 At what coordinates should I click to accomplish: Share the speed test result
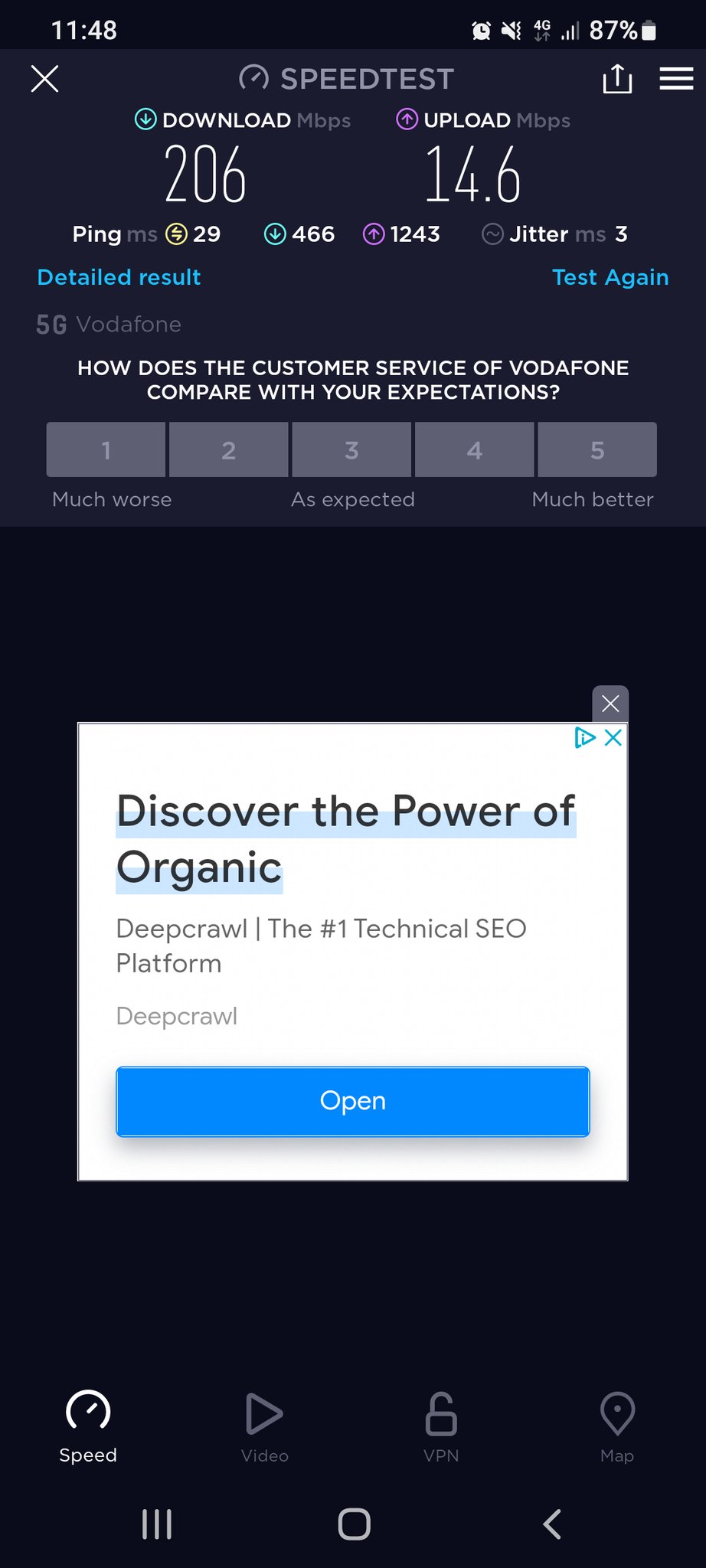click(617, 78)
